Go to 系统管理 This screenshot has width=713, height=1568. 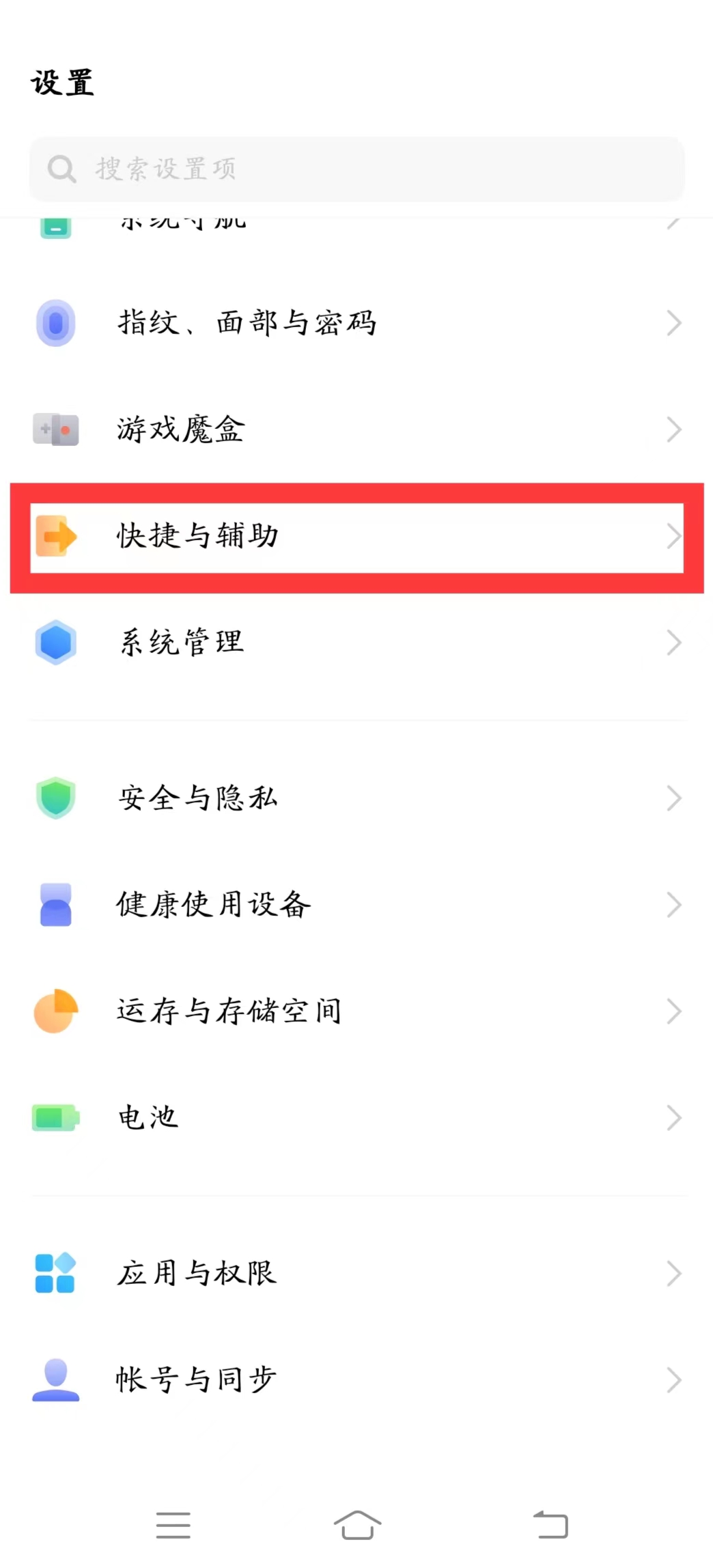pos(356,643)
